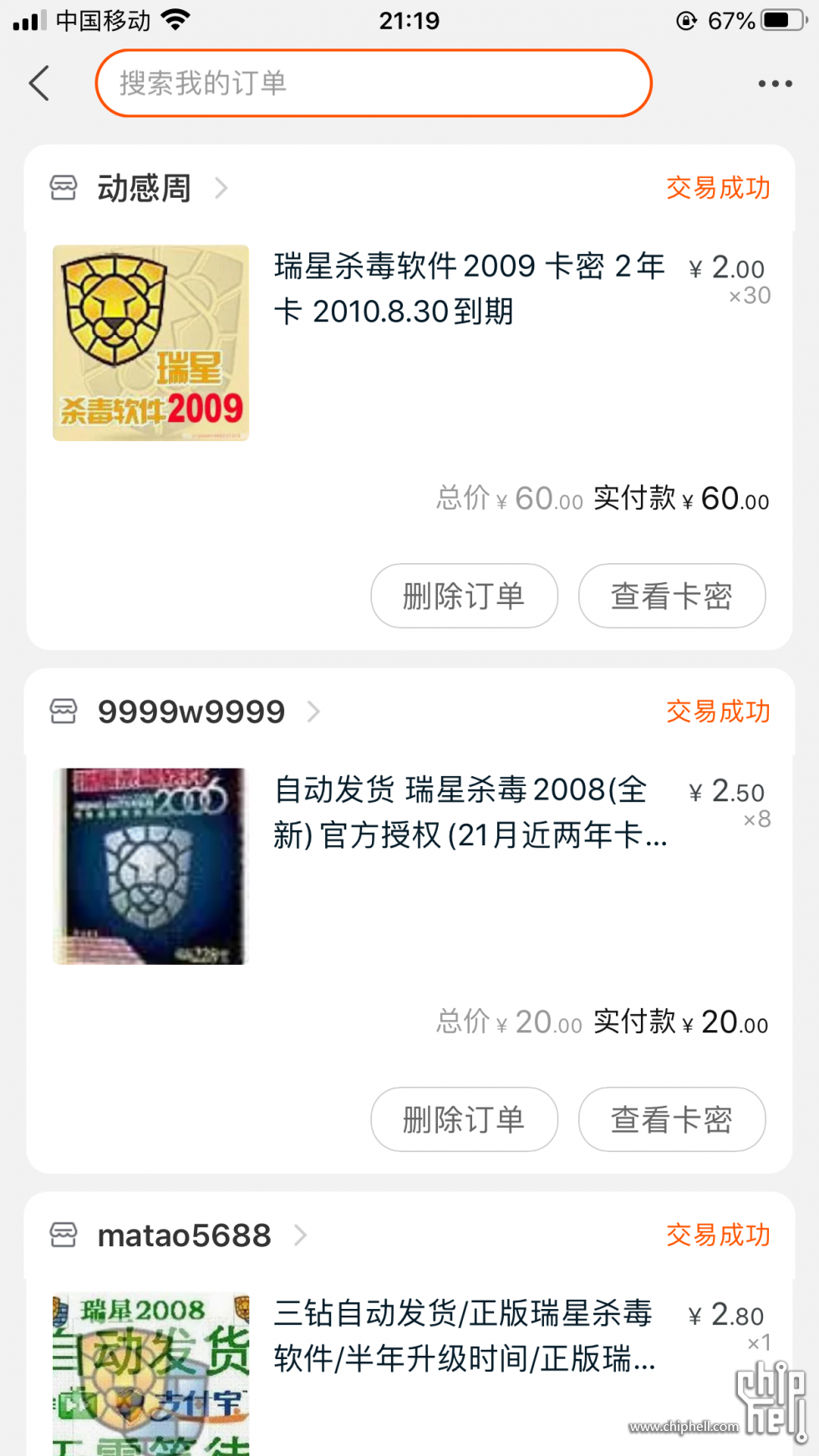The height and width of the screenshot is (1456, 819).
Task: Delete the 动感周 order
Action: 464,596
